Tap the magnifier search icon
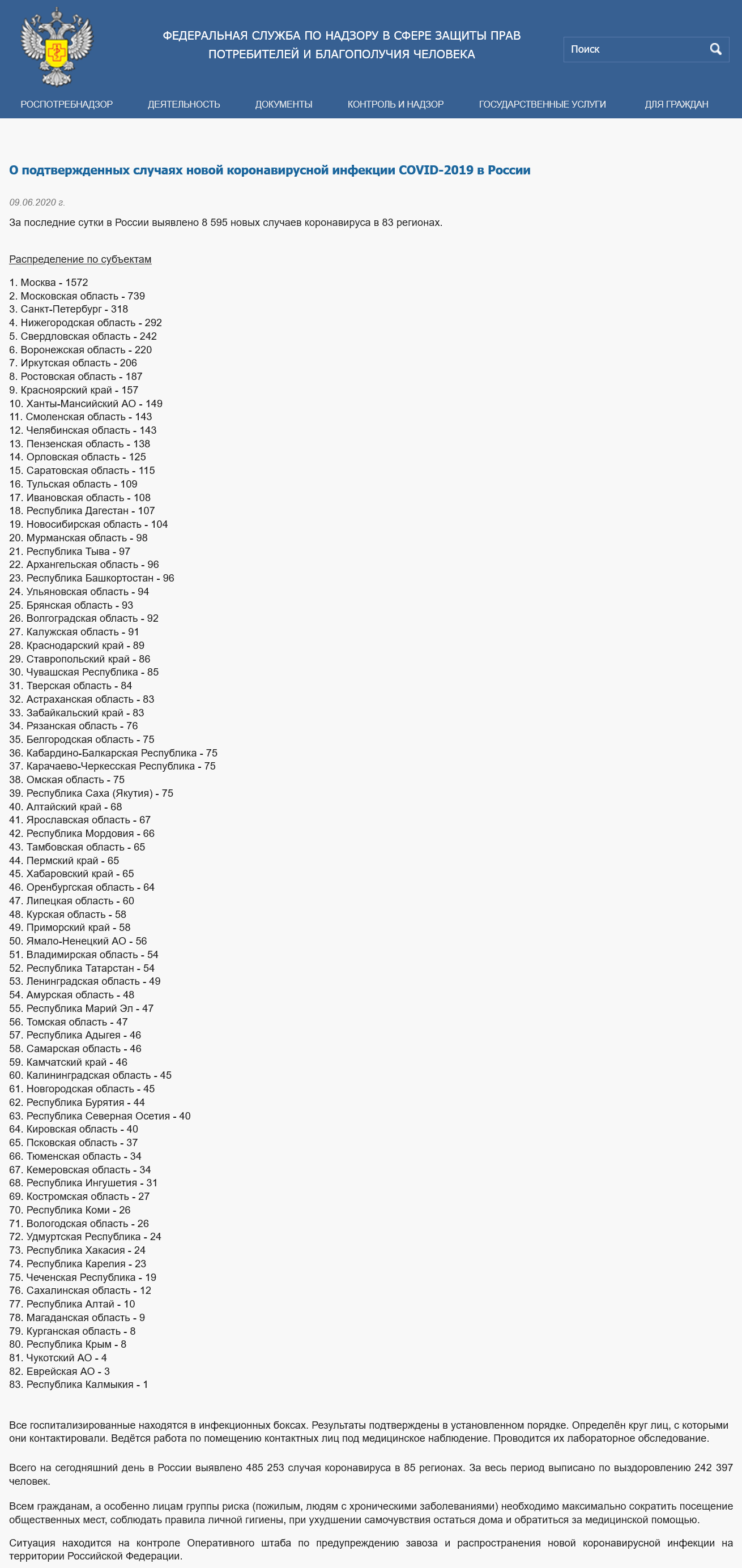The height and width of the screenshot is (1568, 742). pos(715,49)
